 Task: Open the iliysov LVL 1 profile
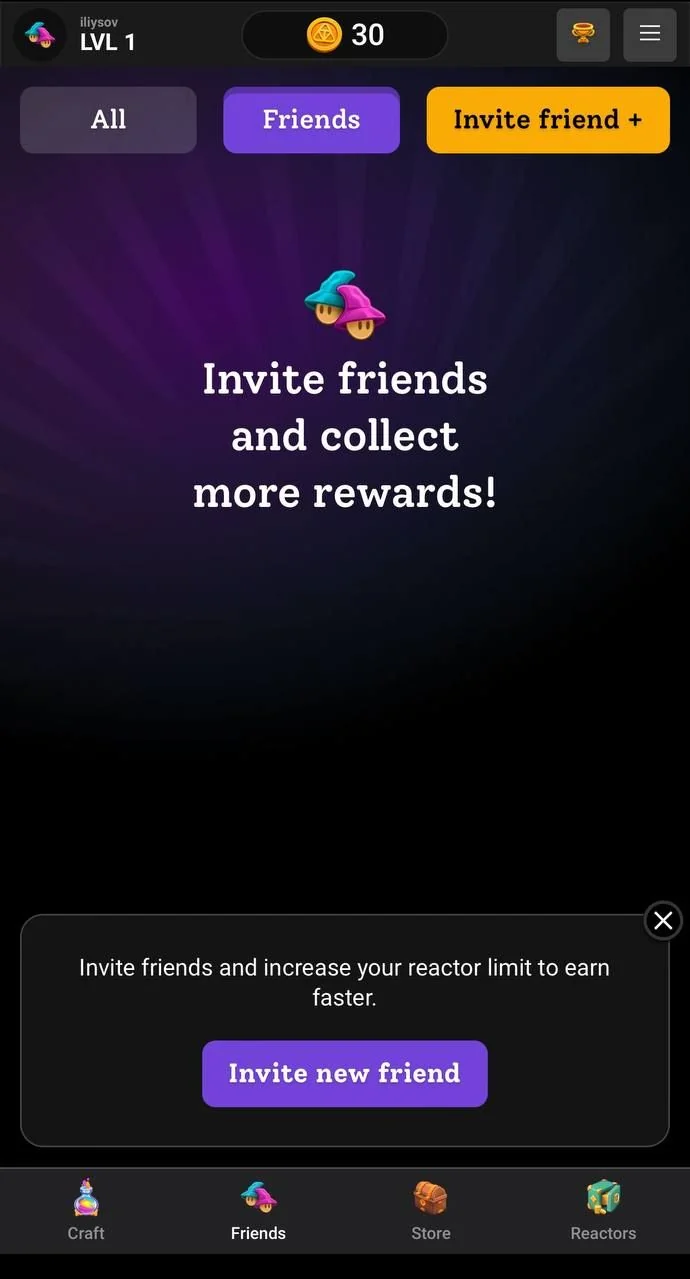76,35
